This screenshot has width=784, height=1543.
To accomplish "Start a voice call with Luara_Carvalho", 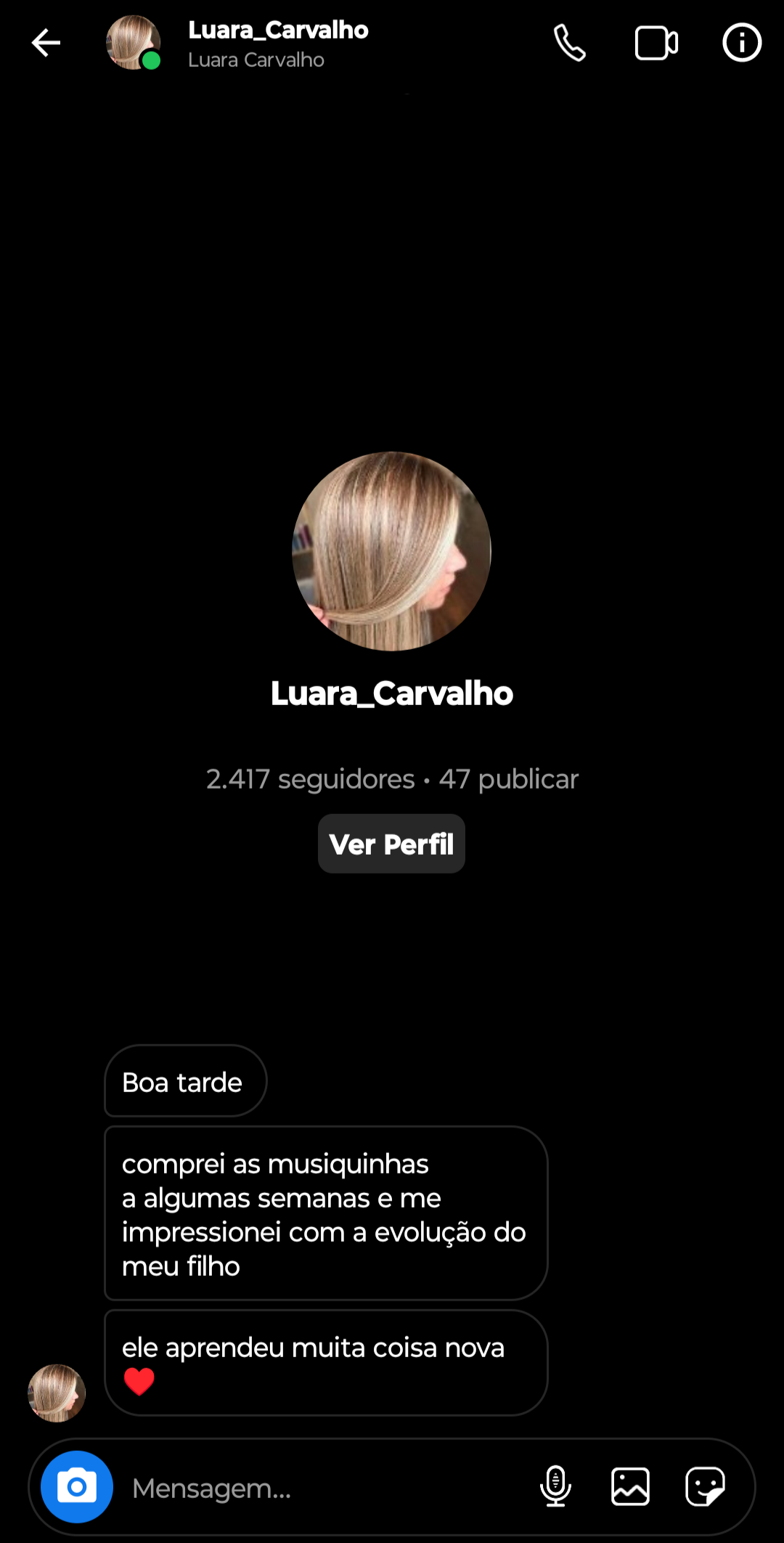I will (x=570, y=43).
